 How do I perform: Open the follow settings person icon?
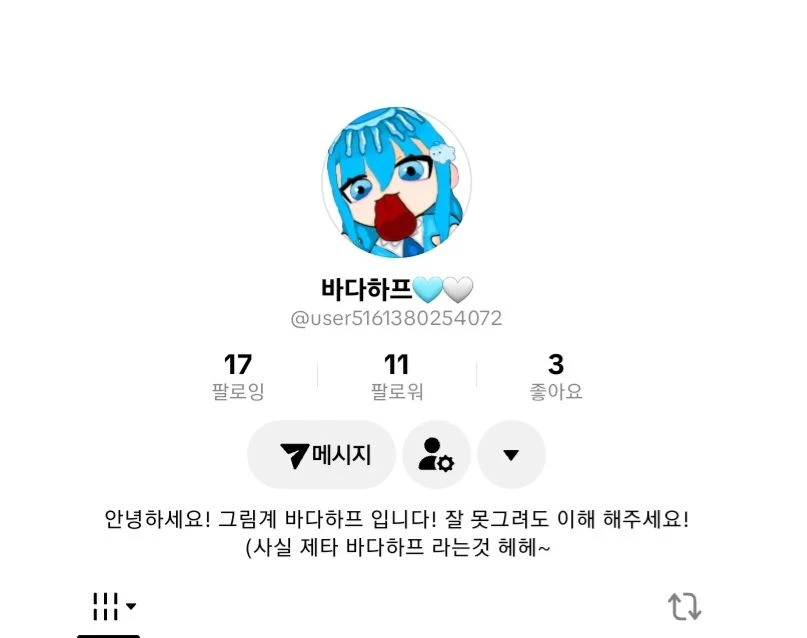436,454
